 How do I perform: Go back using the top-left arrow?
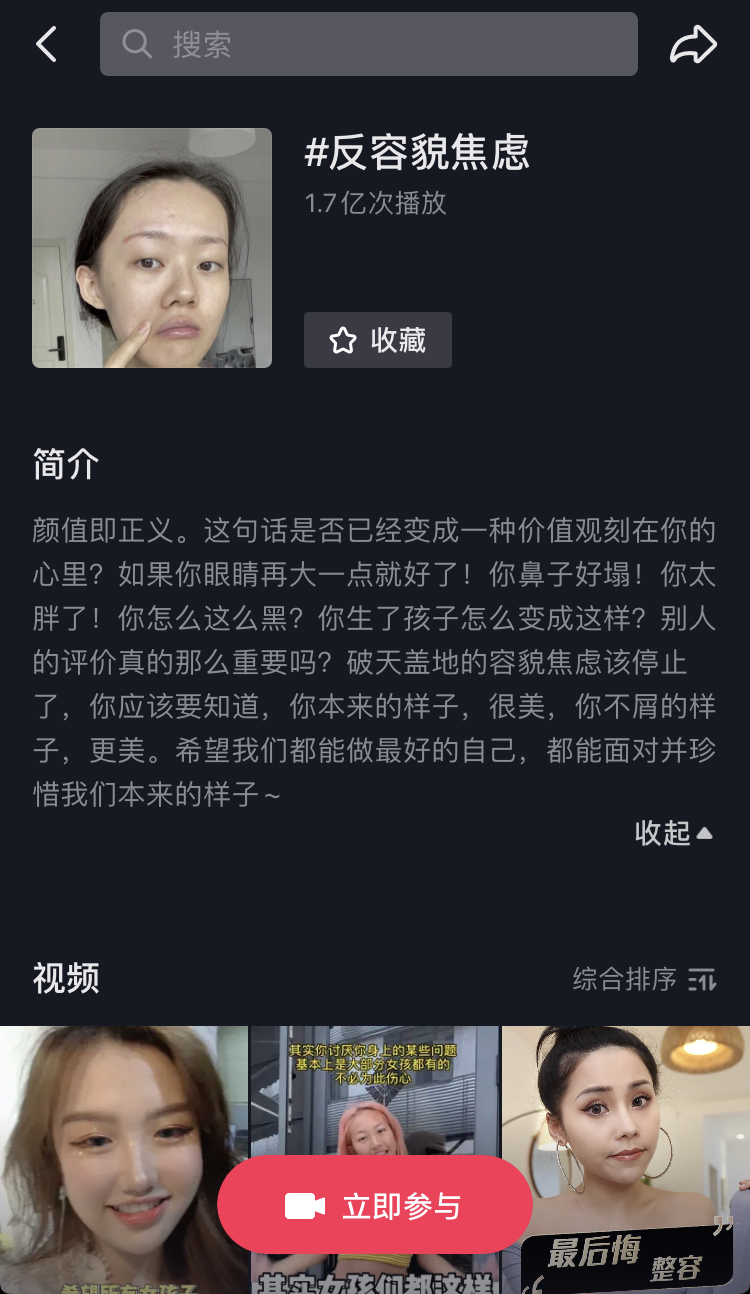[46, 44]
